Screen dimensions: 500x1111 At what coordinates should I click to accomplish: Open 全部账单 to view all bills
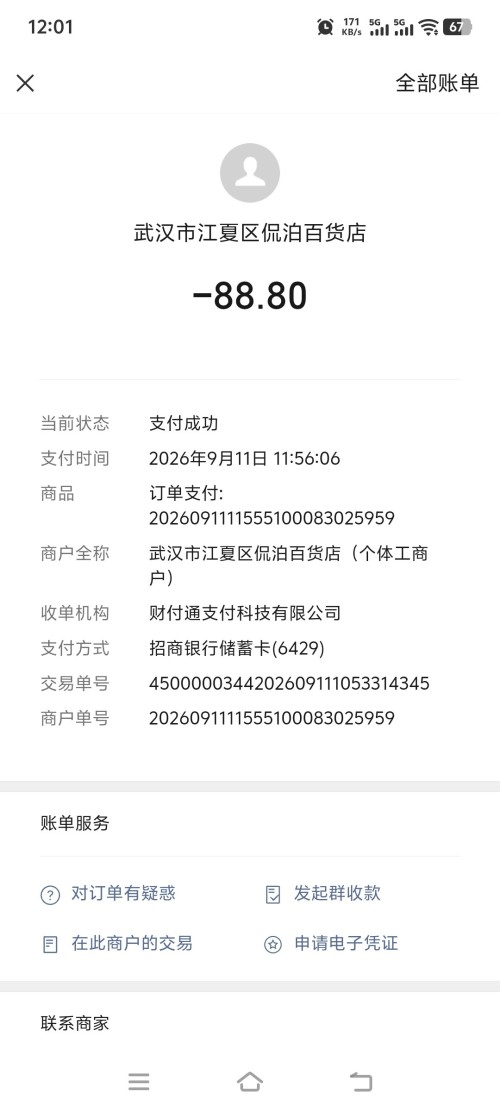click(x=437, y=83)
